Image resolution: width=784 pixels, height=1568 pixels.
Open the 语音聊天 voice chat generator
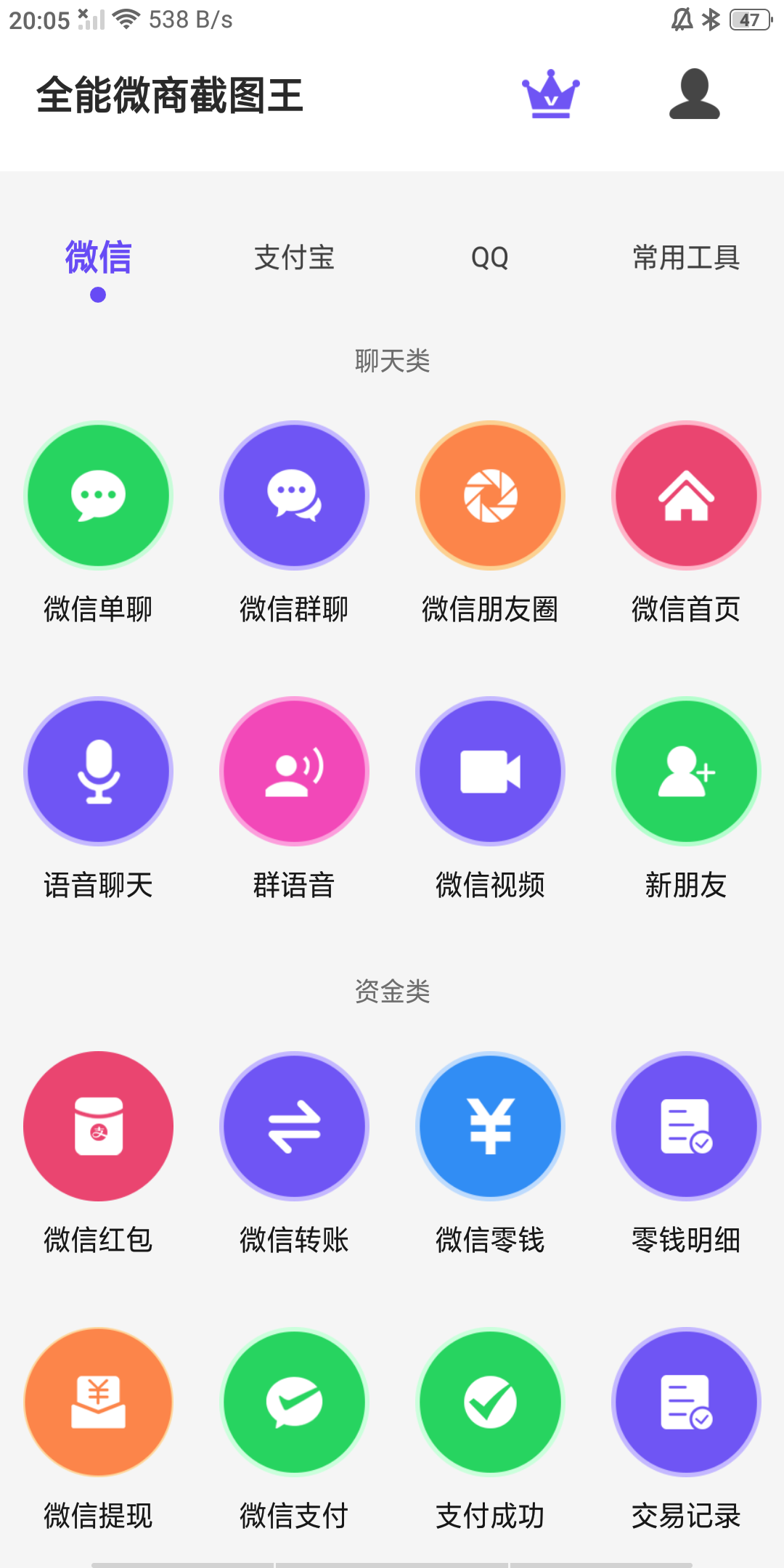98,771
